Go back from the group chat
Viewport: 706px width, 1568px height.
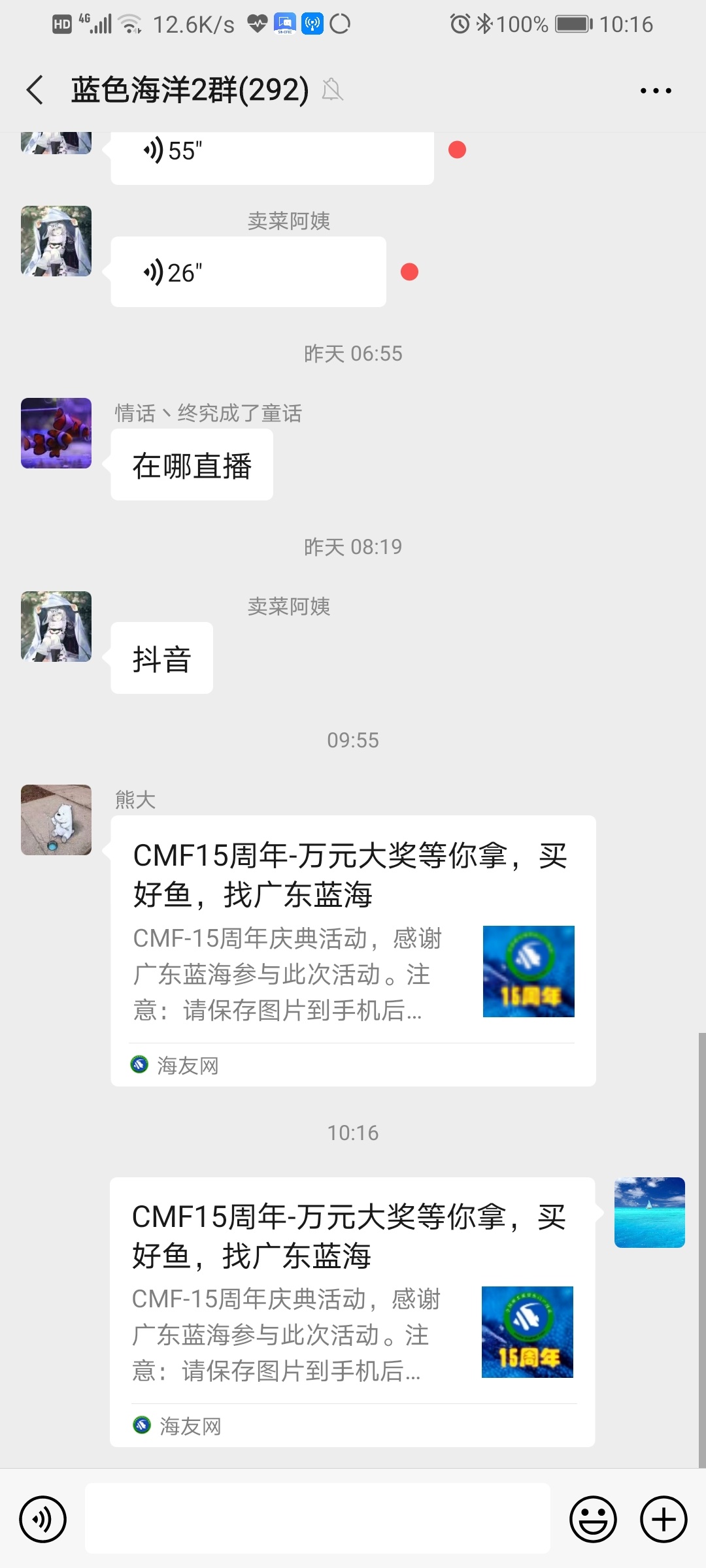[35, 90]
